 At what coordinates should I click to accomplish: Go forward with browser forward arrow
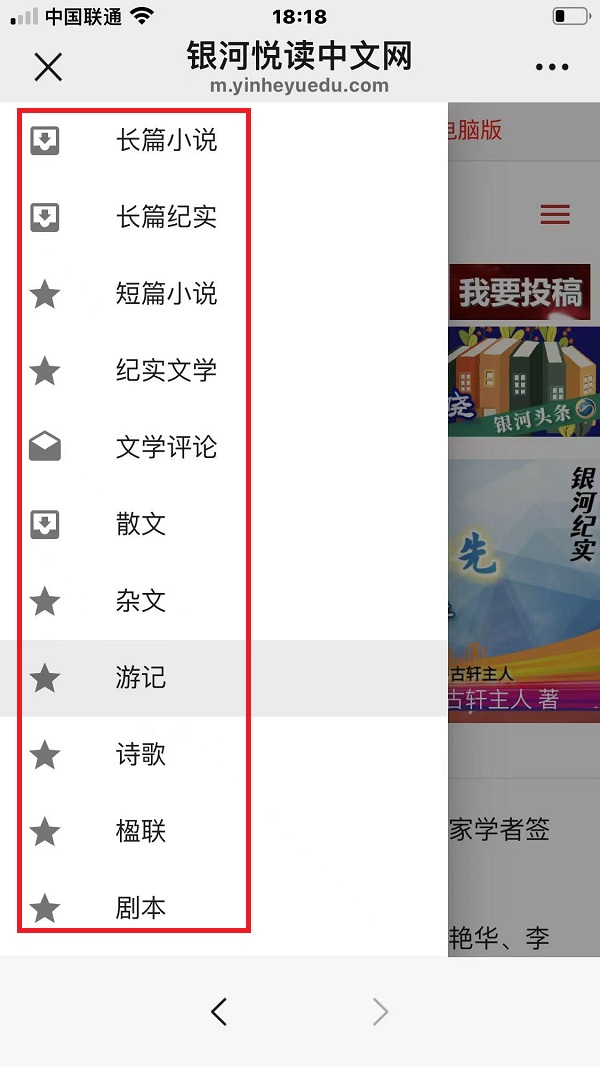[x=380, y=1012]
